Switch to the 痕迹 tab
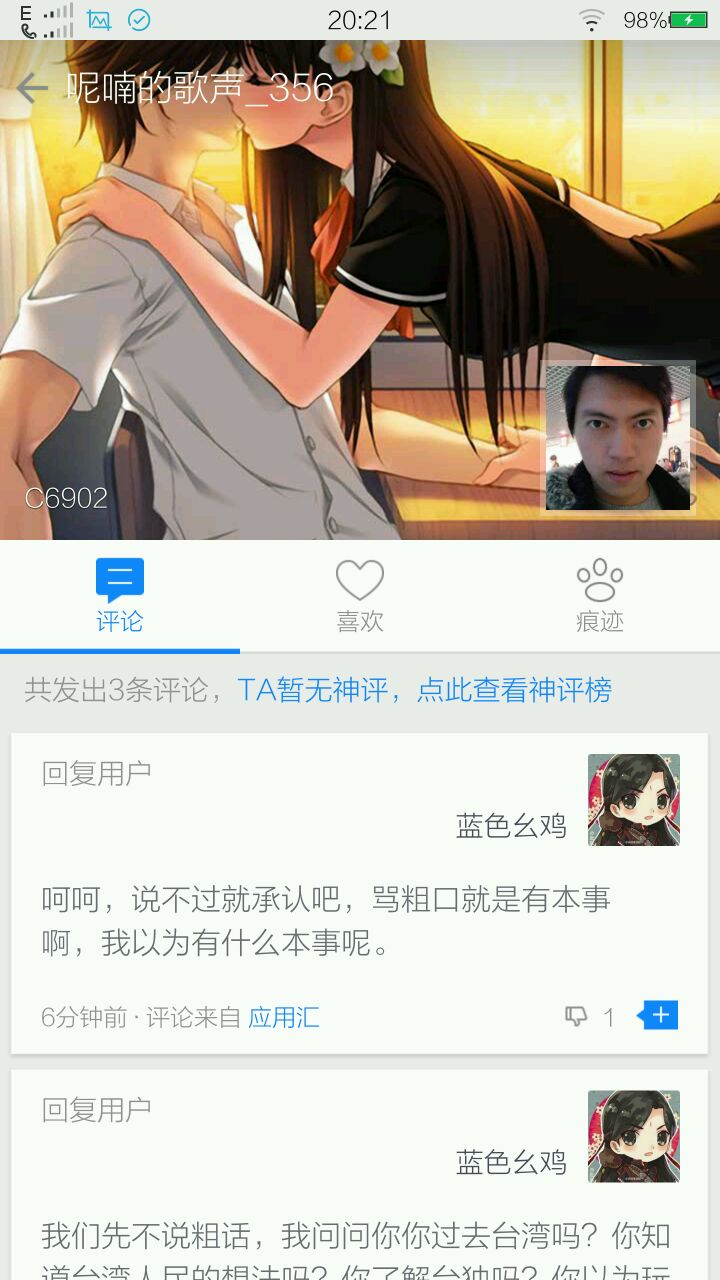The width and height of the screenshot is (720, 1280). [x=599, y=597]
